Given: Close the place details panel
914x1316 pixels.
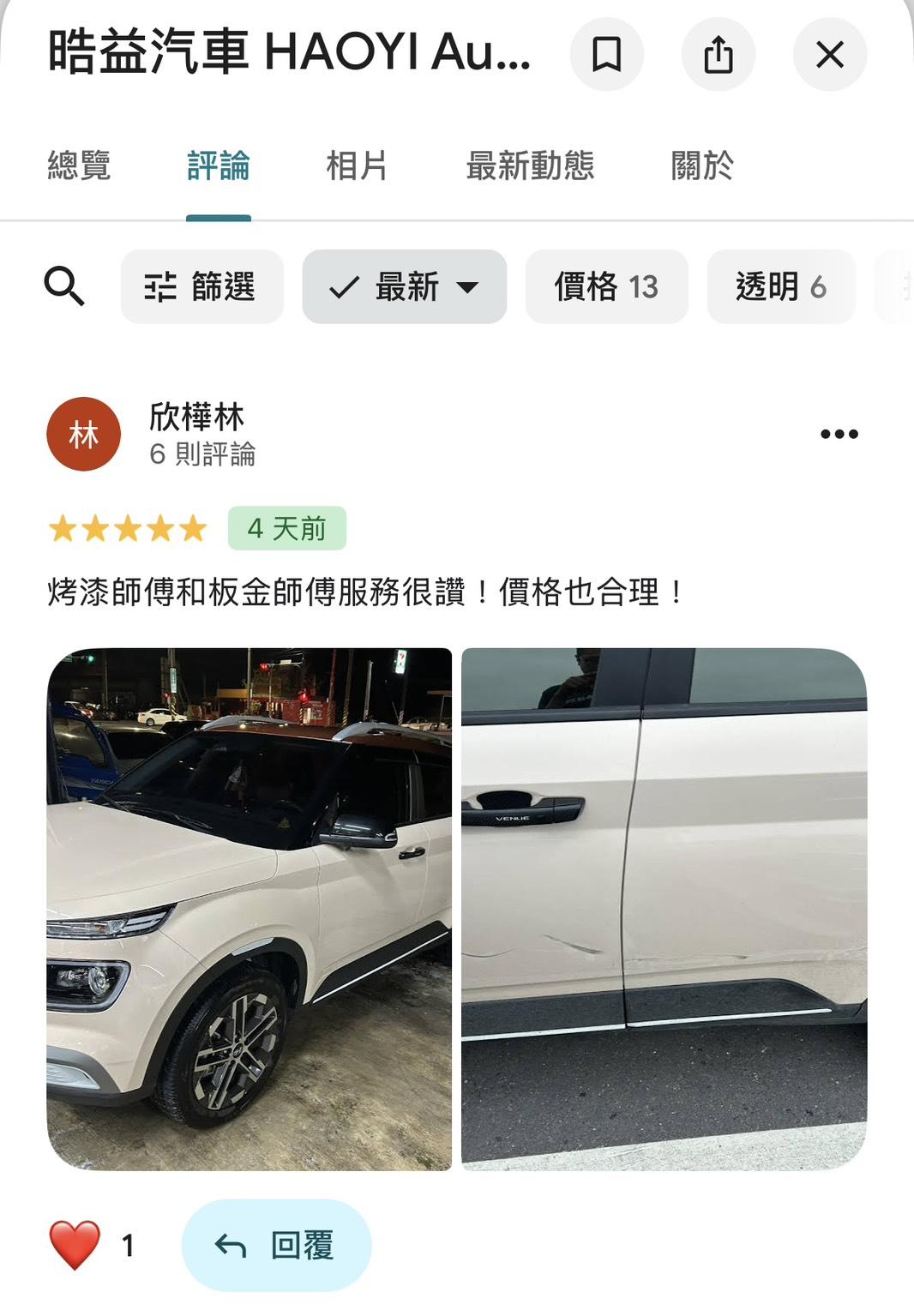Looking at the screenshot, I should tap(829, 55).
